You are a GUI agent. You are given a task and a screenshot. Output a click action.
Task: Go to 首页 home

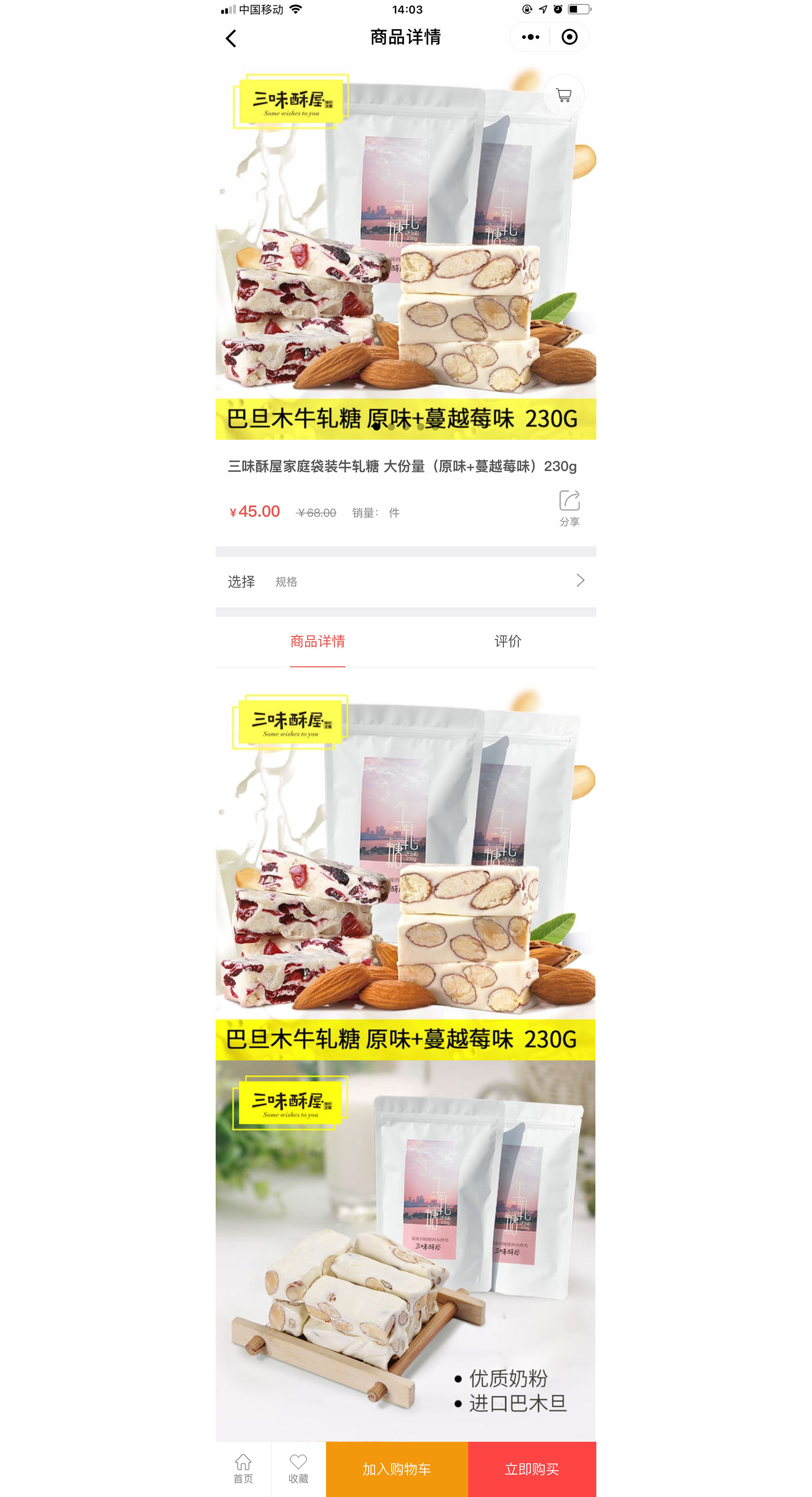coord(243,1468)
